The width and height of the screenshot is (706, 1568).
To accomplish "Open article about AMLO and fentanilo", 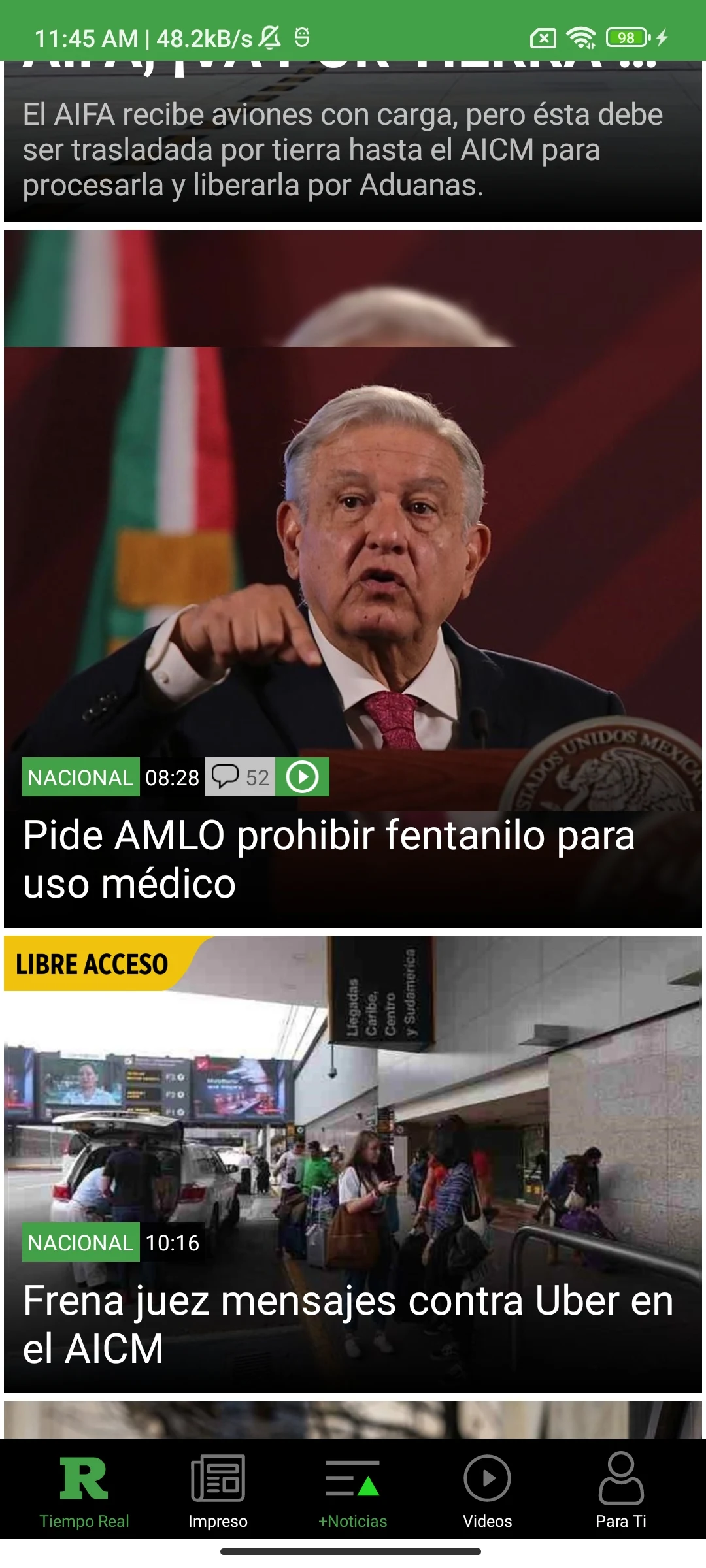I will [329, 859].
